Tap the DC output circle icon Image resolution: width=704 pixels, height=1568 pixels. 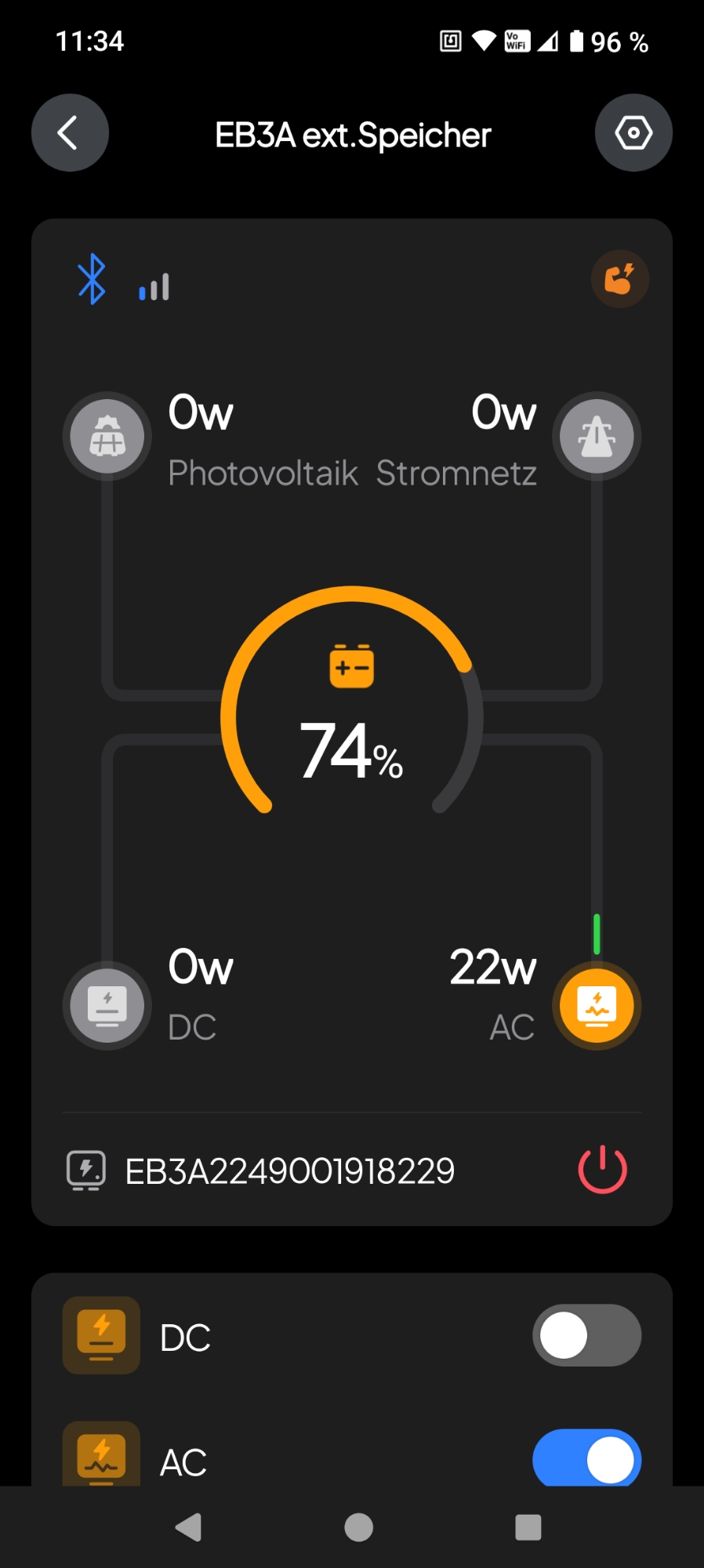coord(107,1005)
